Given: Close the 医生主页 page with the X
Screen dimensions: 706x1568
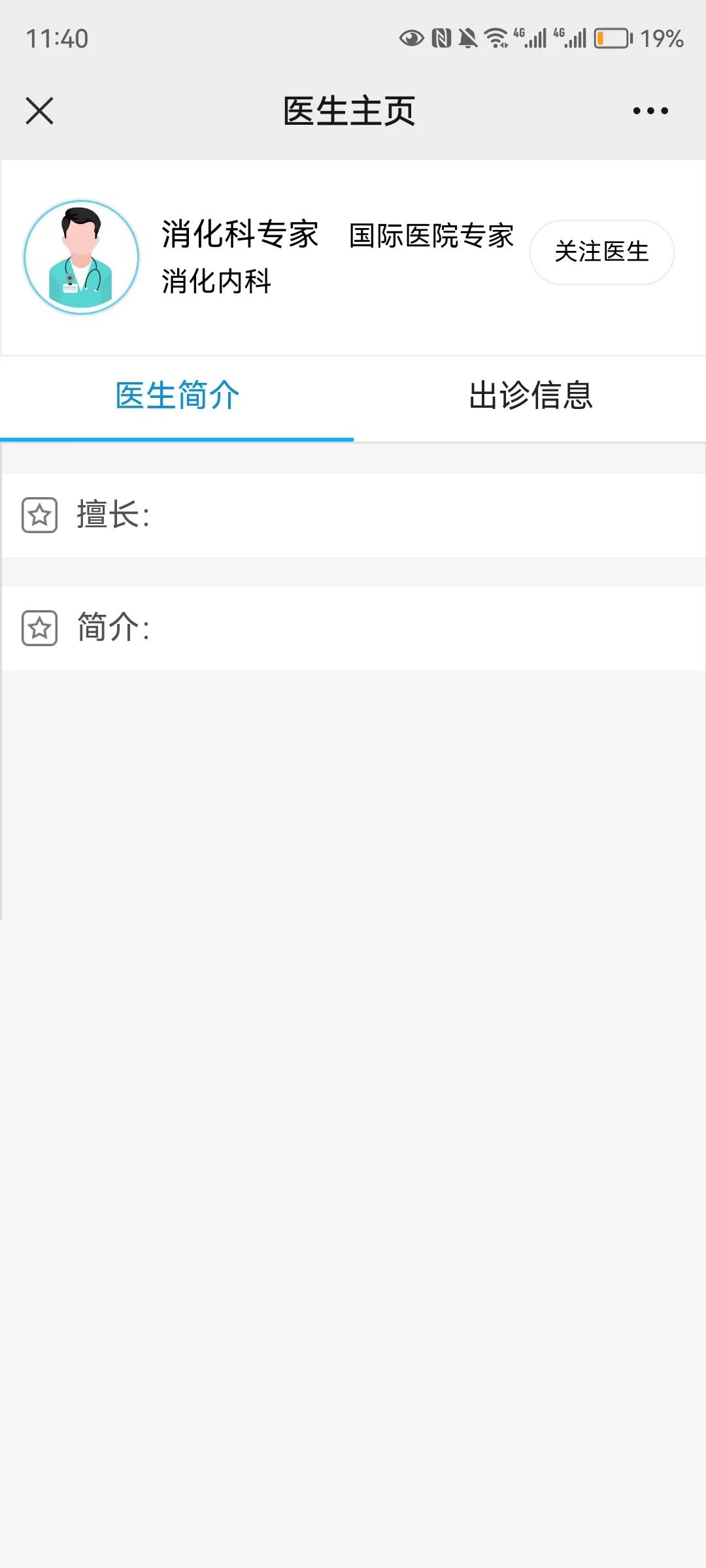Looking at the screenshot, I should point(39,110).
